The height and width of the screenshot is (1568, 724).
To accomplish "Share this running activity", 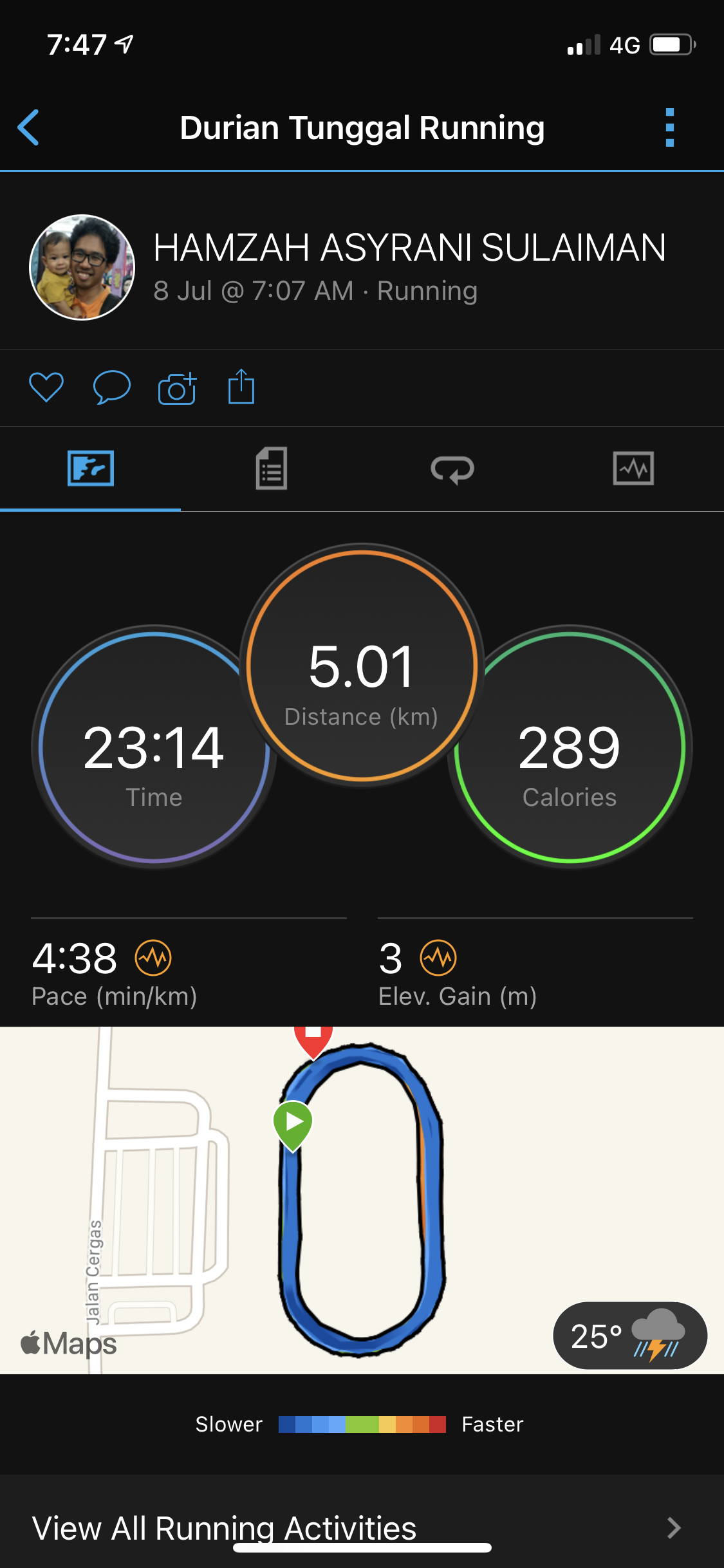I will click(x=241, y=387).
